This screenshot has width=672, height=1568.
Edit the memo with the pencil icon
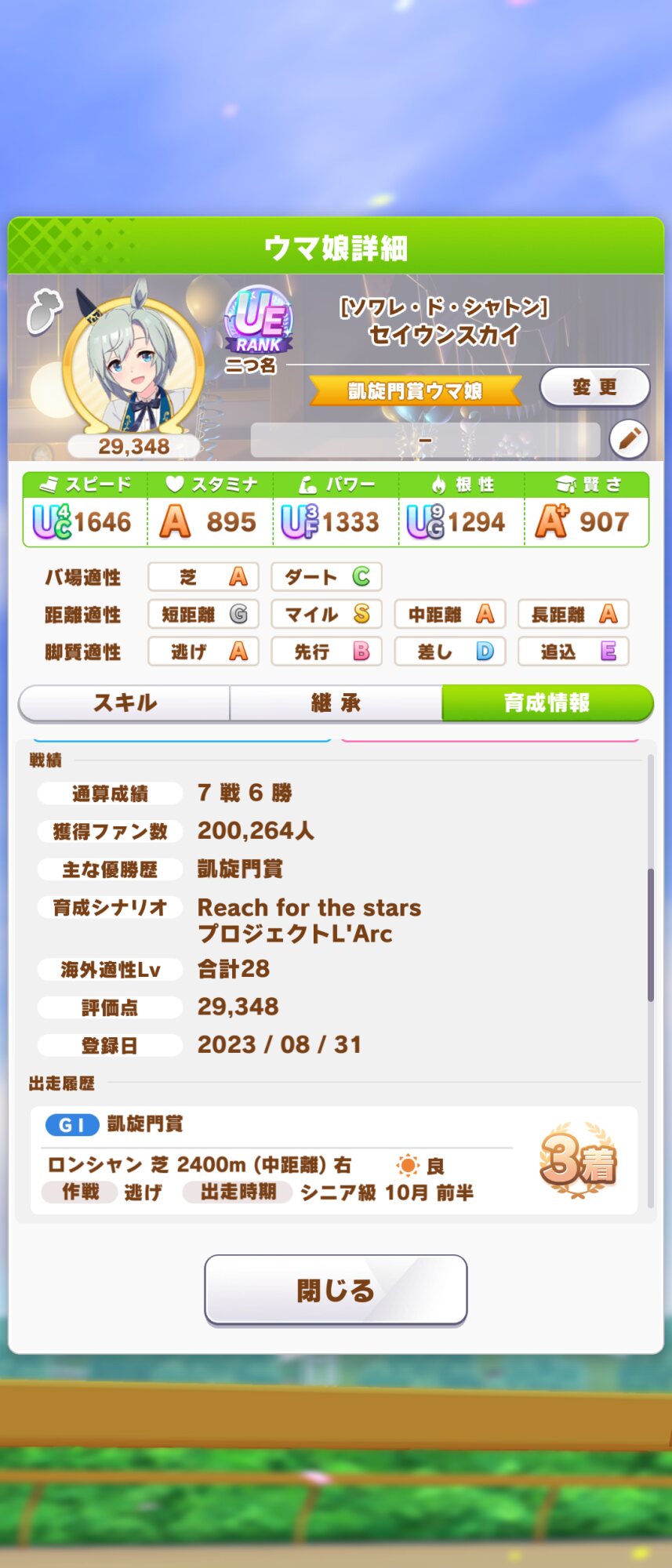pyautogui.click(x=629, y=439)
